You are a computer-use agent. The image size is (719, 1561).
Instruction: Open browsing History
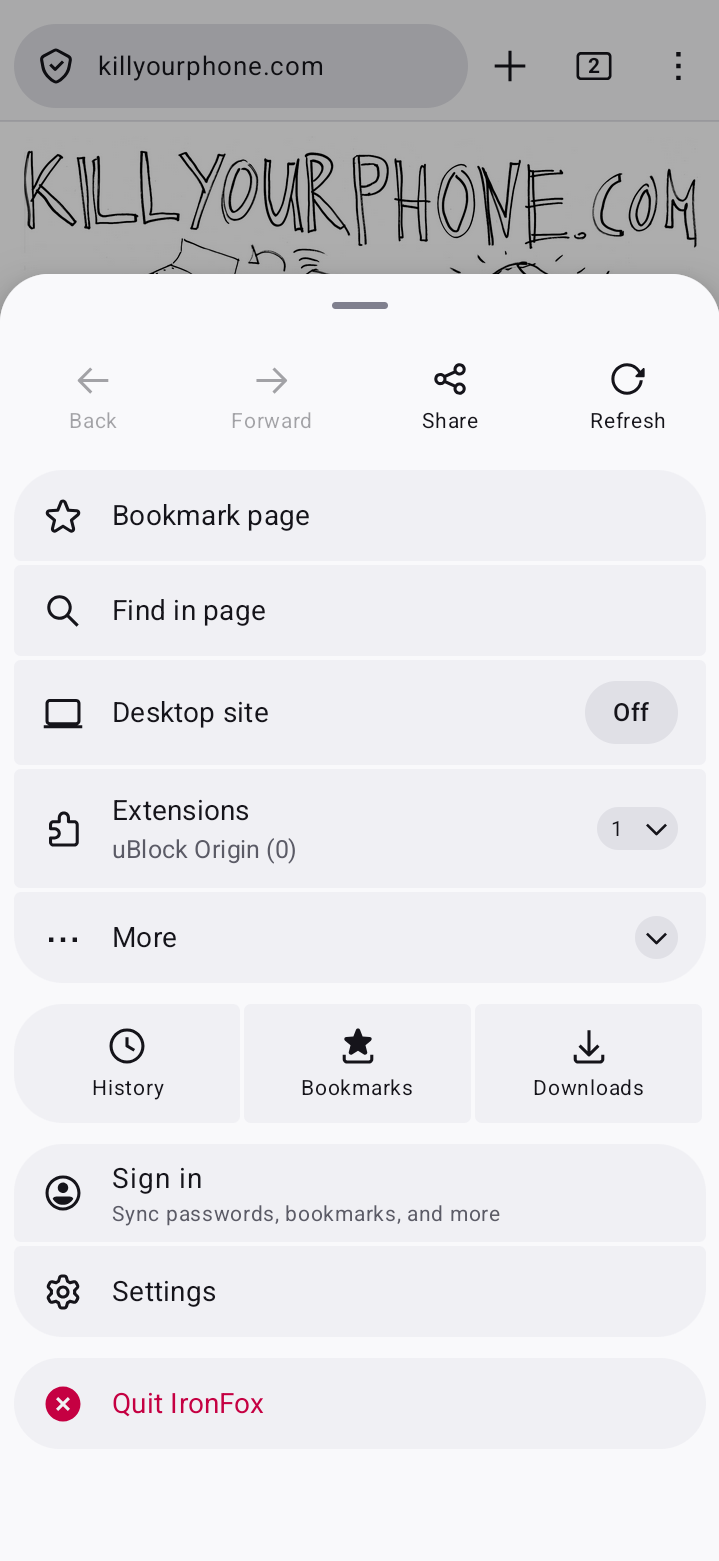pyautogui.click(x=127, y=1064)
